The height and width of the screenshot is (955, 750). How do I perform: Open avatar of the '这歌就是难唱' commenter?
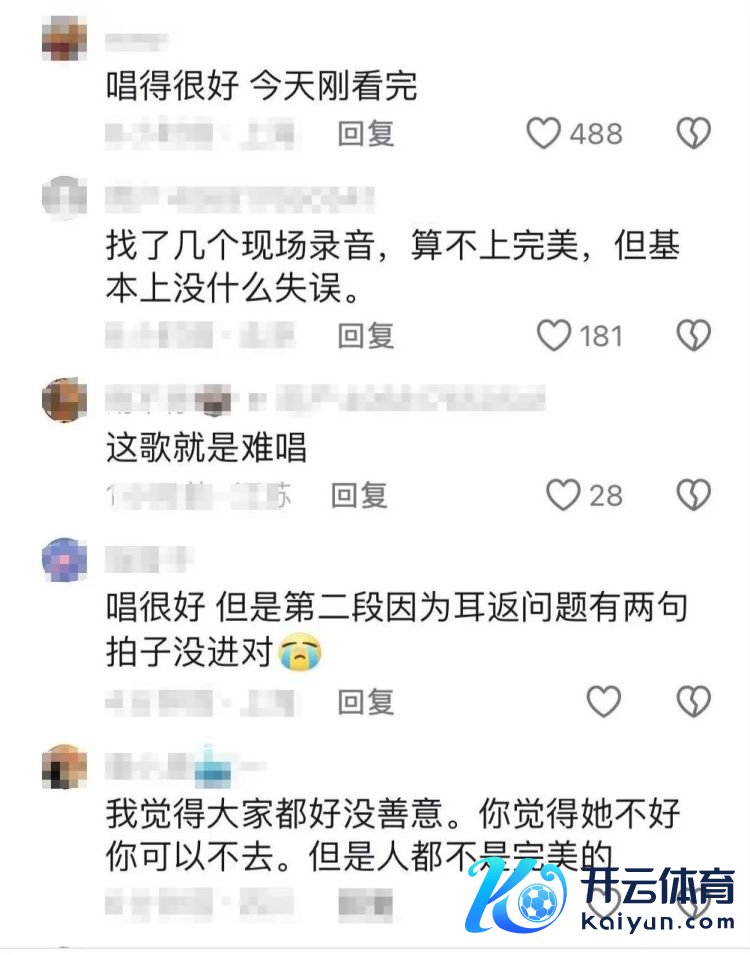(x=64, y=402)
